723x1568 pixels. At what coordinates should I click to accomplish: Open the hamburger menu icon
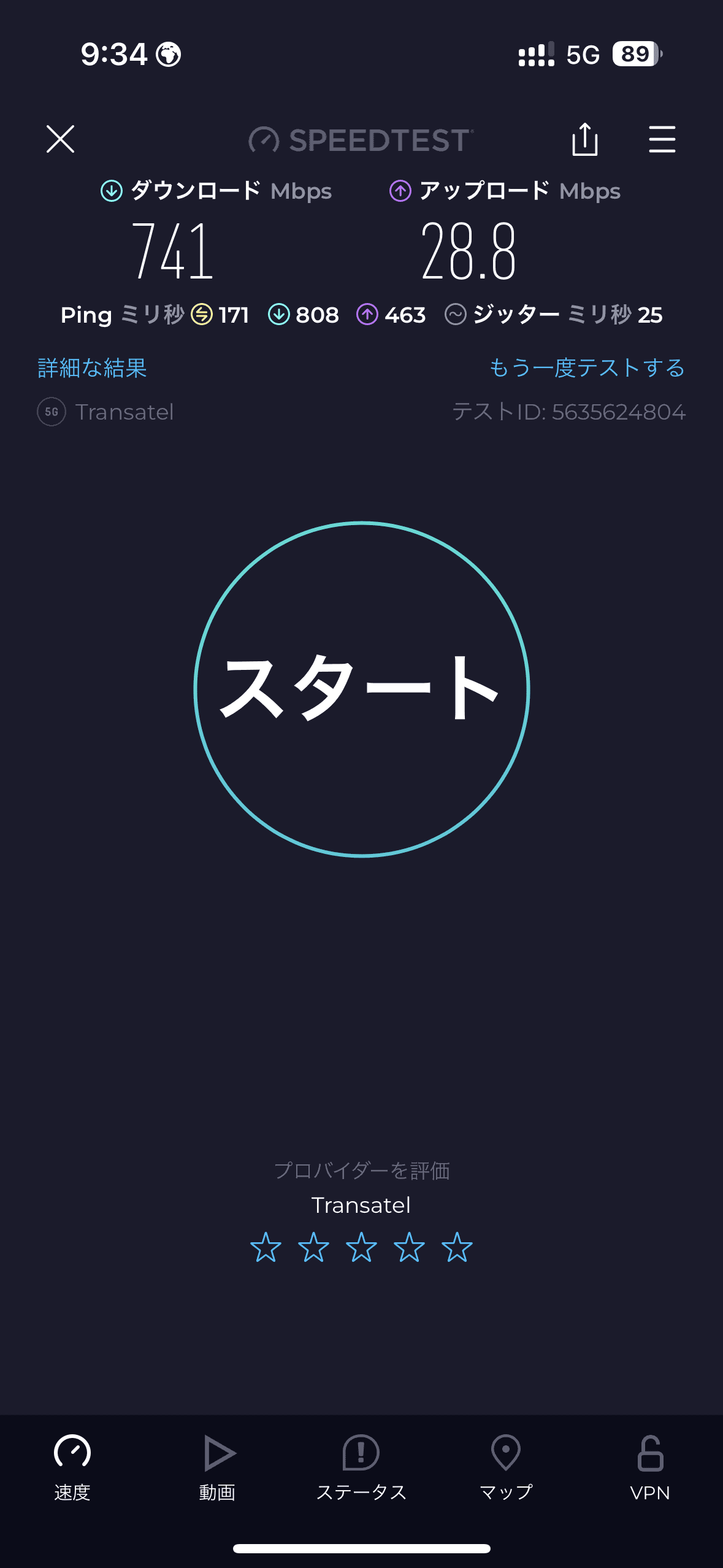tap(662, 140)
